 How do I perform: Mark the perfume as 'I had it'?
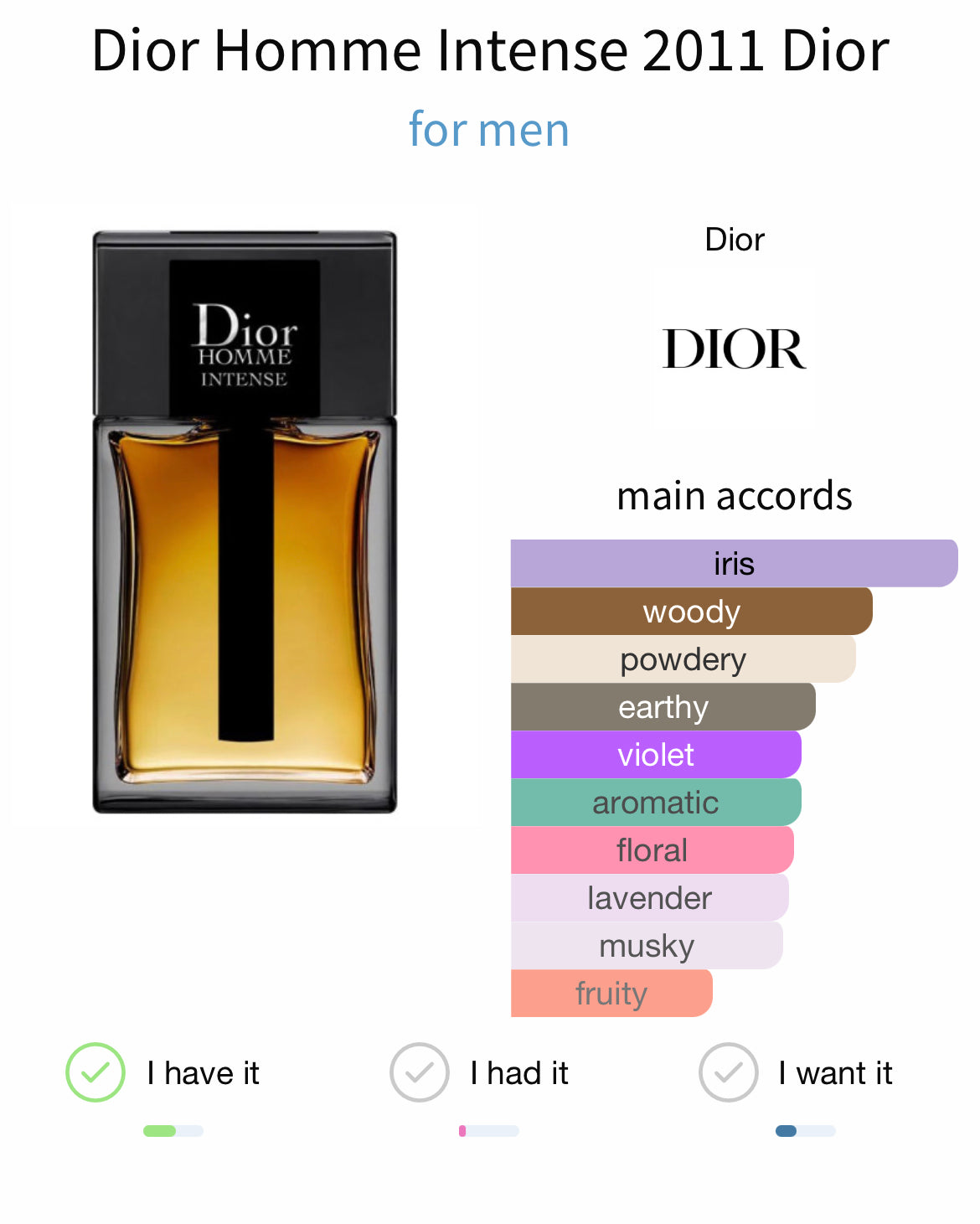420,1072
